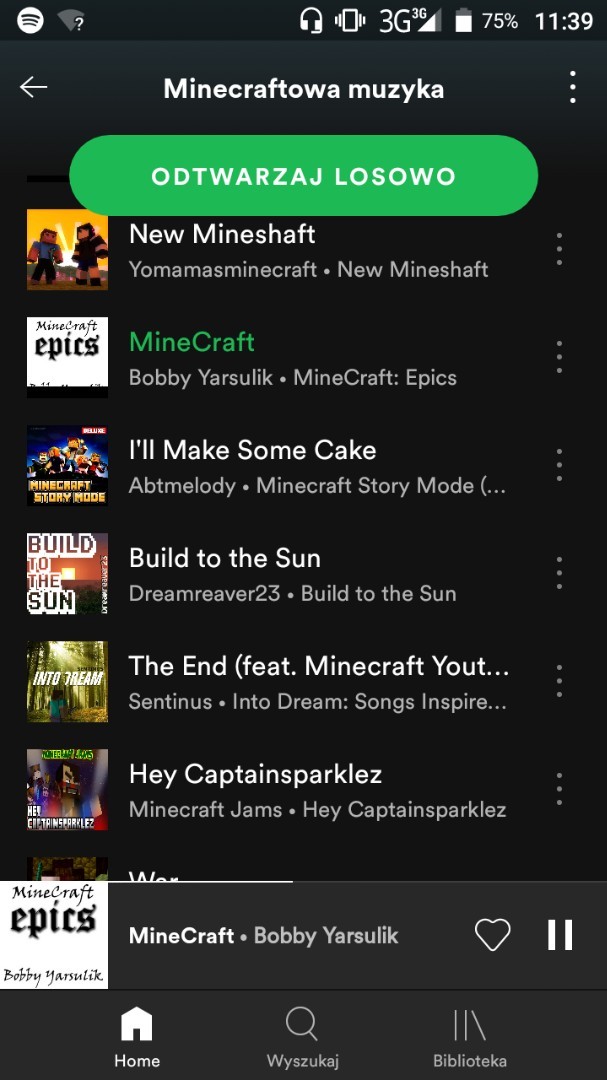Pause the current playback
The height and width of the screenshot is (1080, 607).
point(560,935)
